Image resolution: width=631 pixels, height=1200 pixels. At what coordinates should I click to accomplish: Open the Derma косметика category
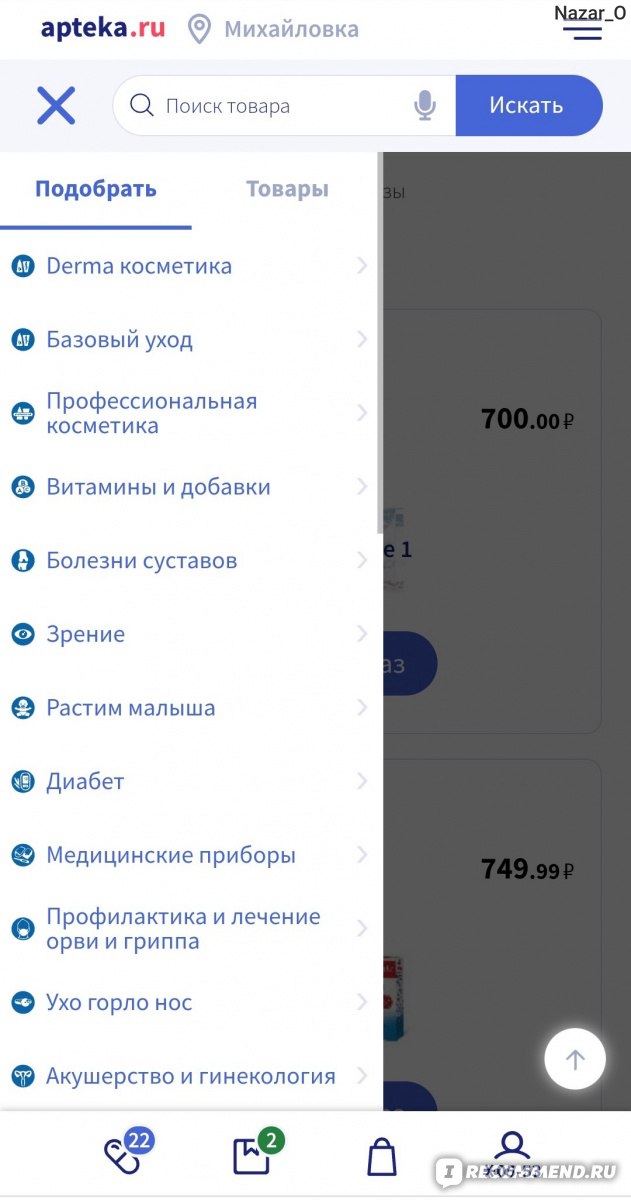[190, 266]
